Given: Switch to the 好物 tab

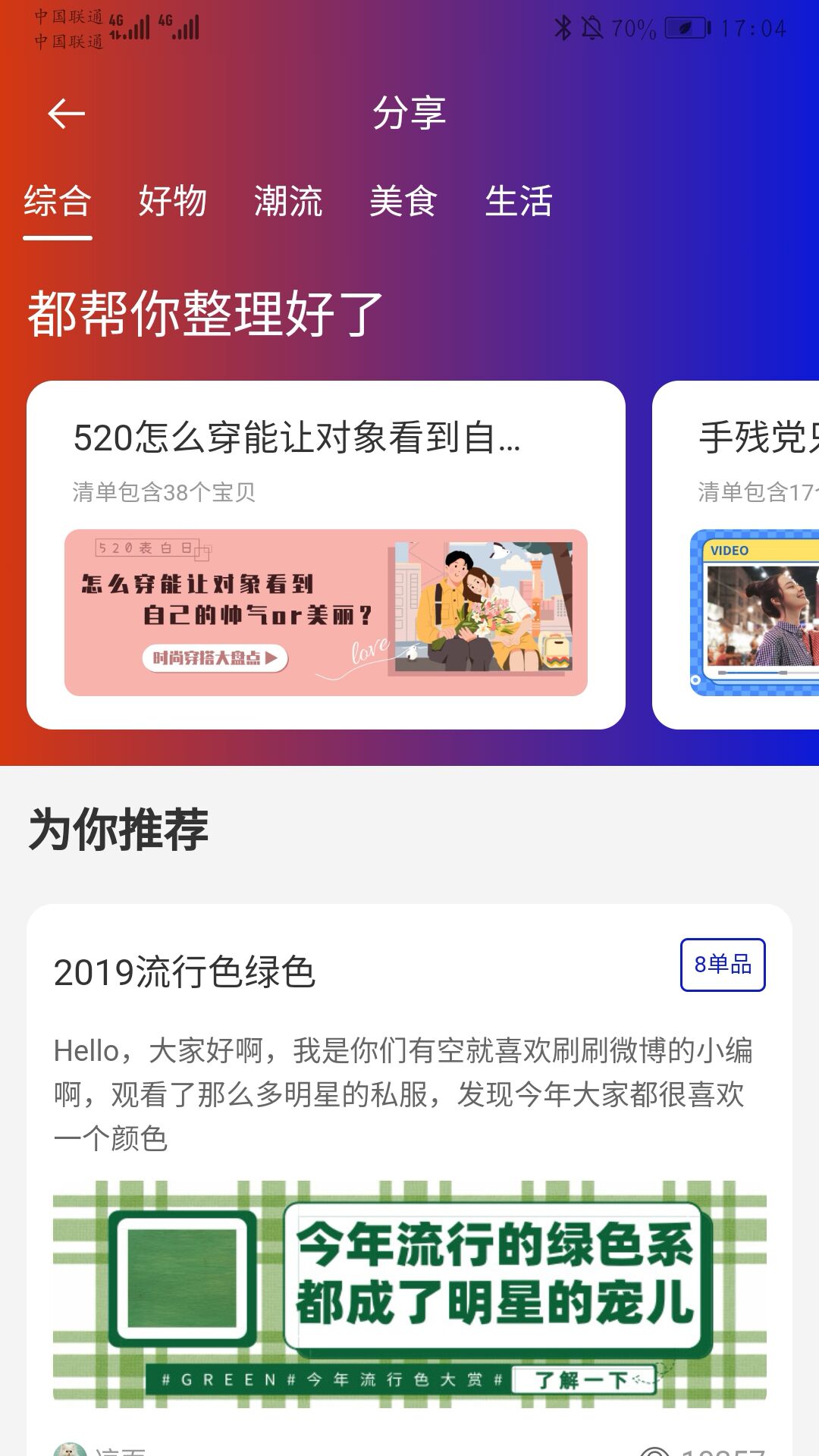Looking at the screenshot, I should click(x=173, y=202).
